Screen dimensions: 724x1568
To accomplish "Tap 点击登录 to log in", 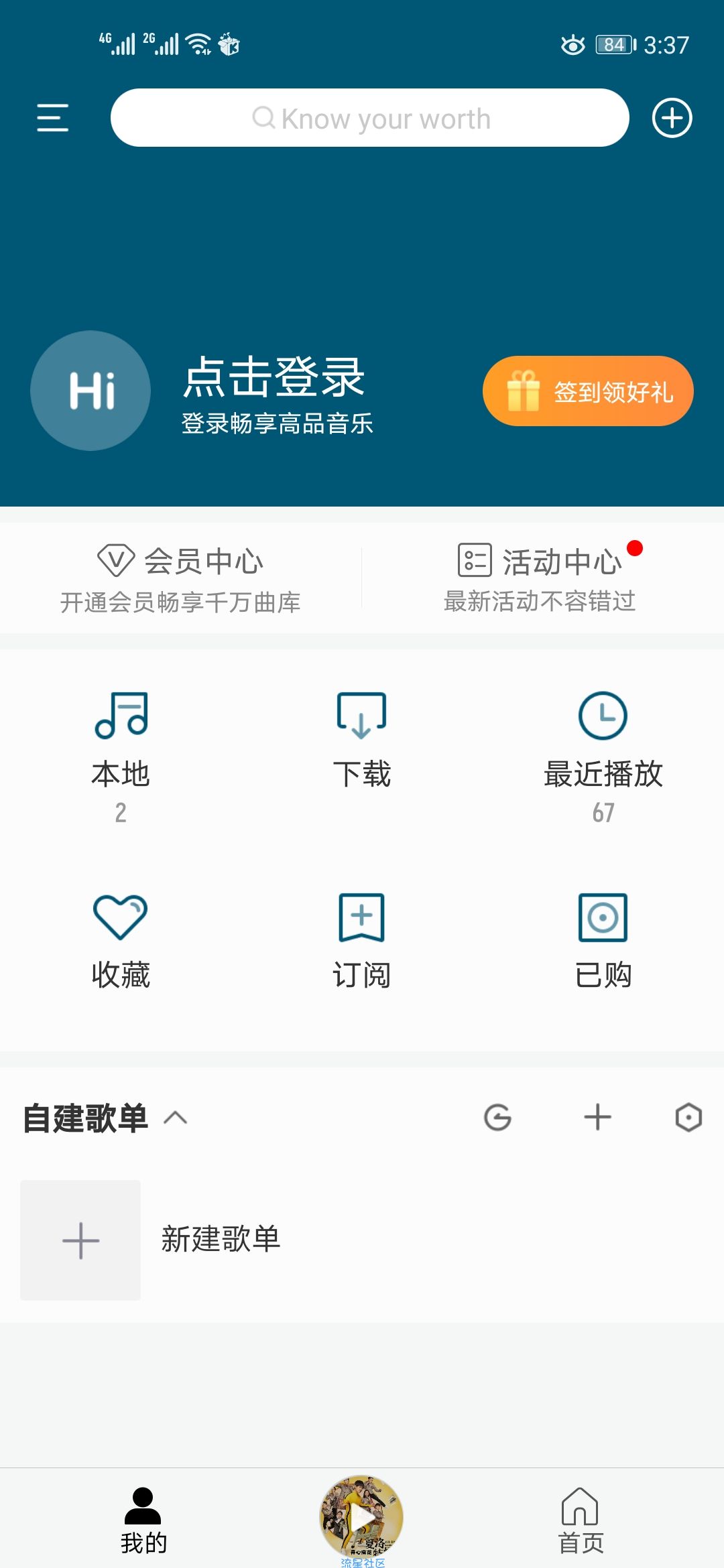I will (274, 377).
